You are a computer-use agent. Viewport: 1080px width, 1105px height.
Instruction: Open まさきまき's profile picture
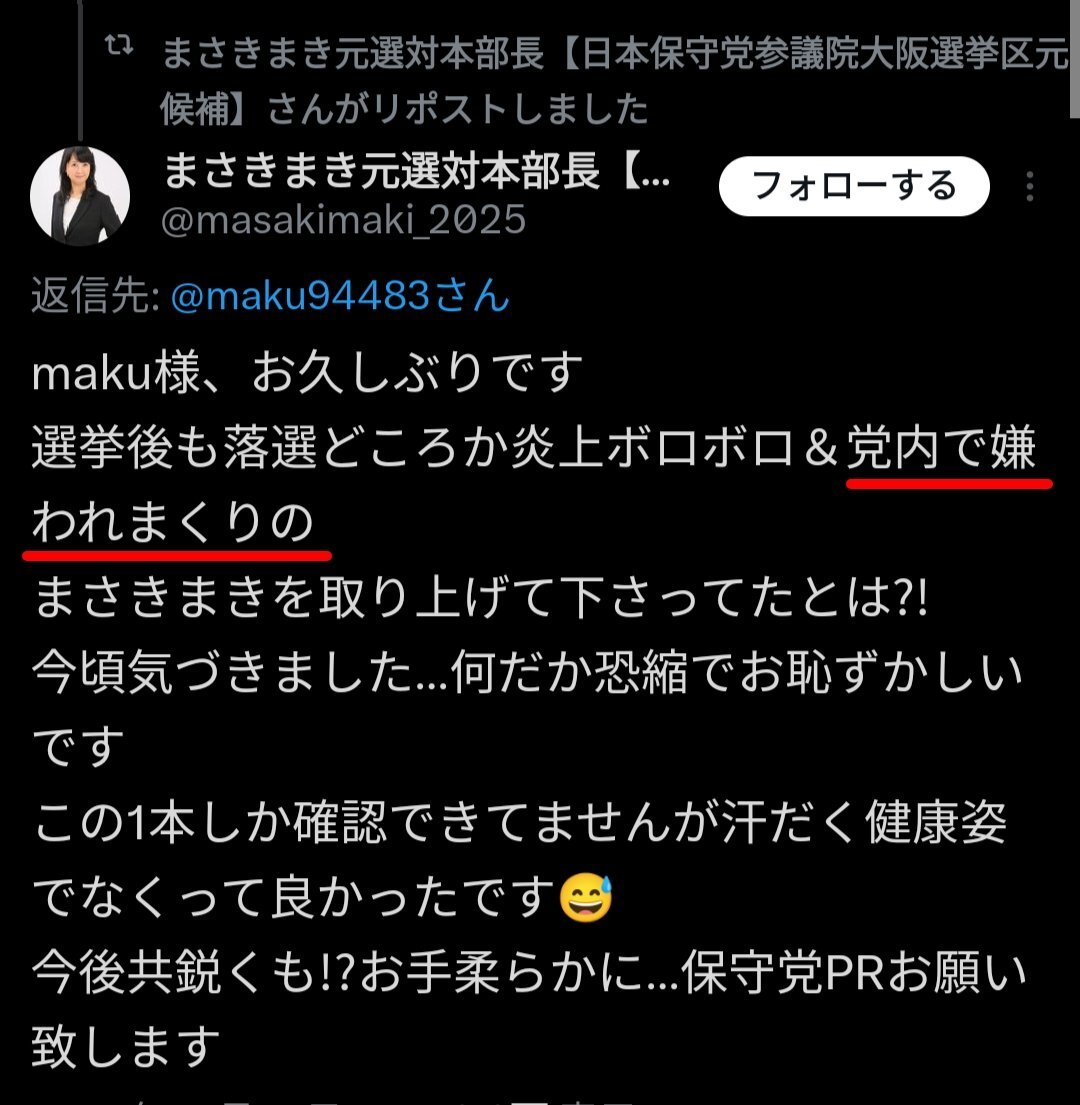point(80,195)
